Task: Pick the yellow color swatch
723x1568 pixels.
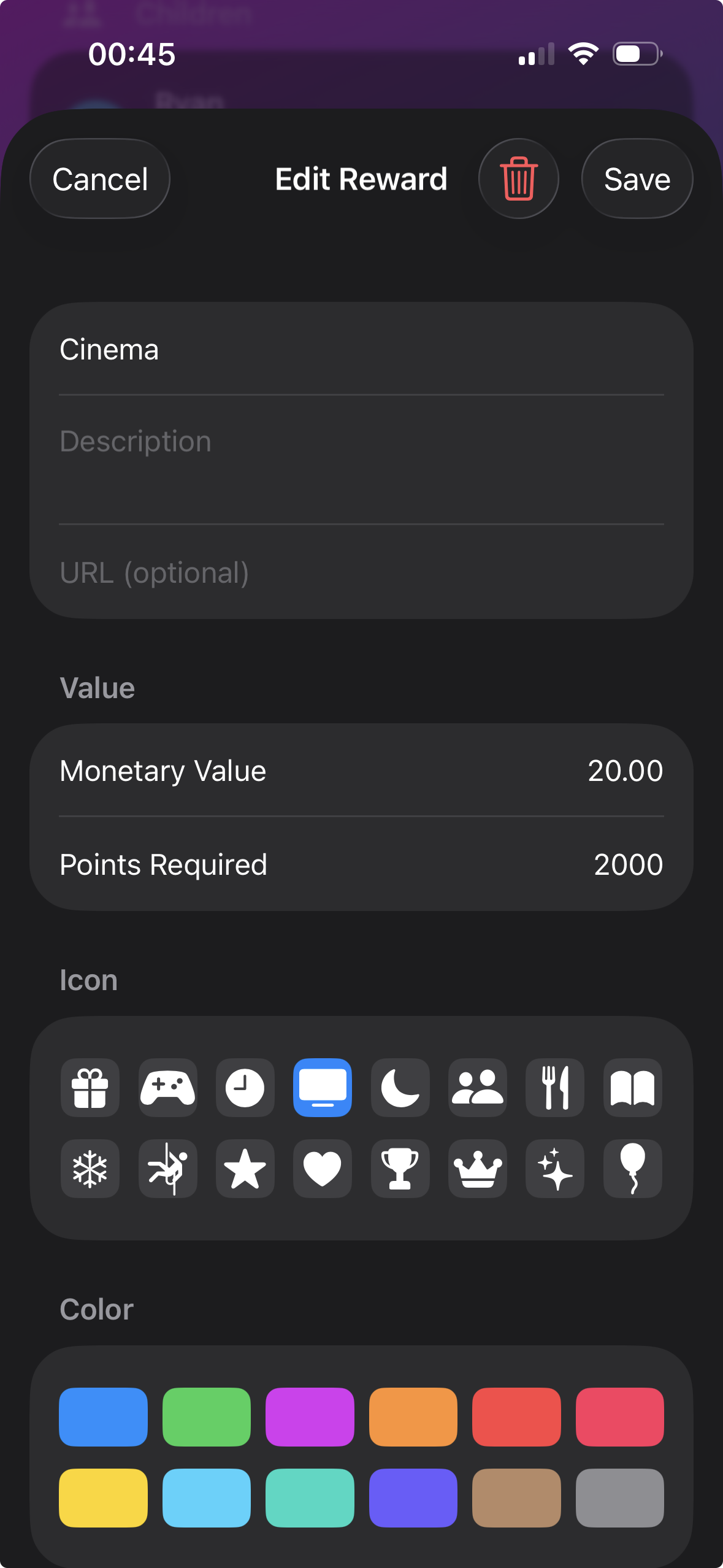Action: [x=103, y=1498]
